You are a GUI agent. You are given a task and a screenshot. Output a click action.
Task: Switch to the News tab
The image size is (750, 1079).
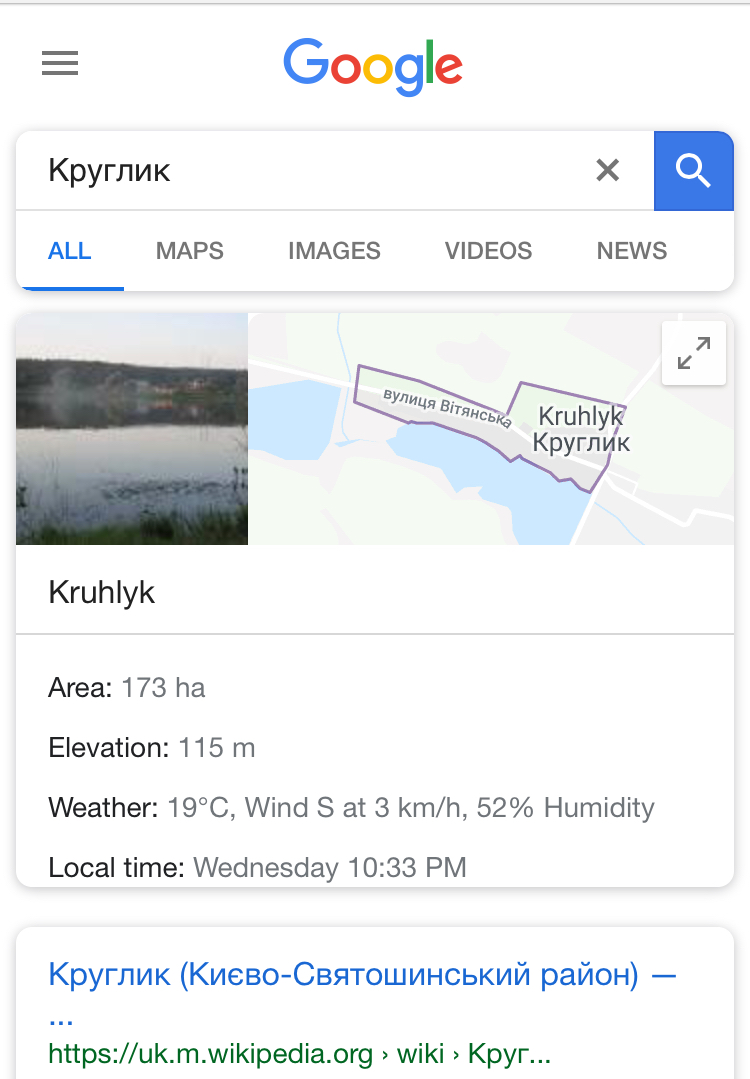632,251
